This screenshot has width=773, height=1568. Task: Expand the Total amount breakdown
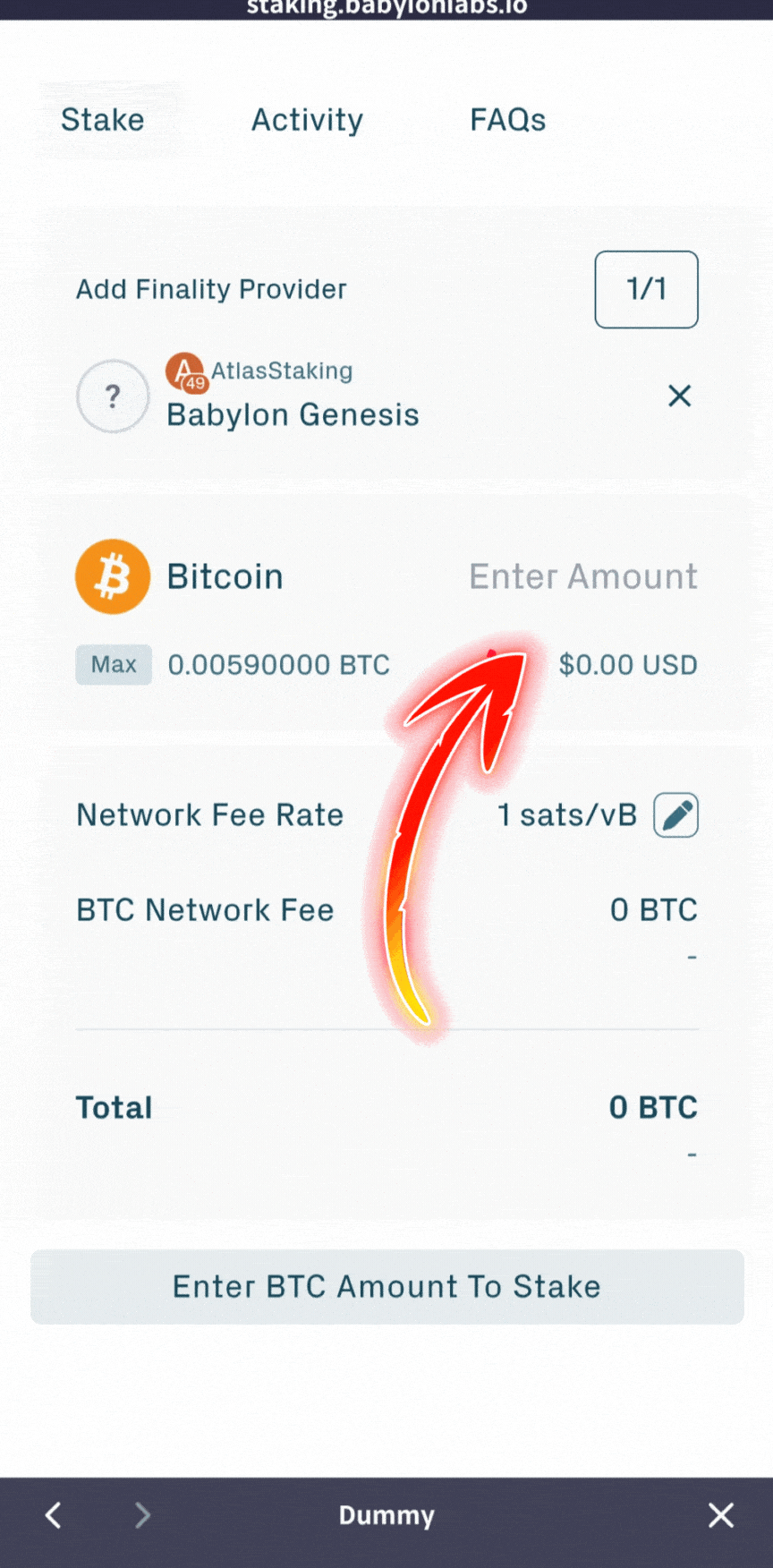point(114,1107)
